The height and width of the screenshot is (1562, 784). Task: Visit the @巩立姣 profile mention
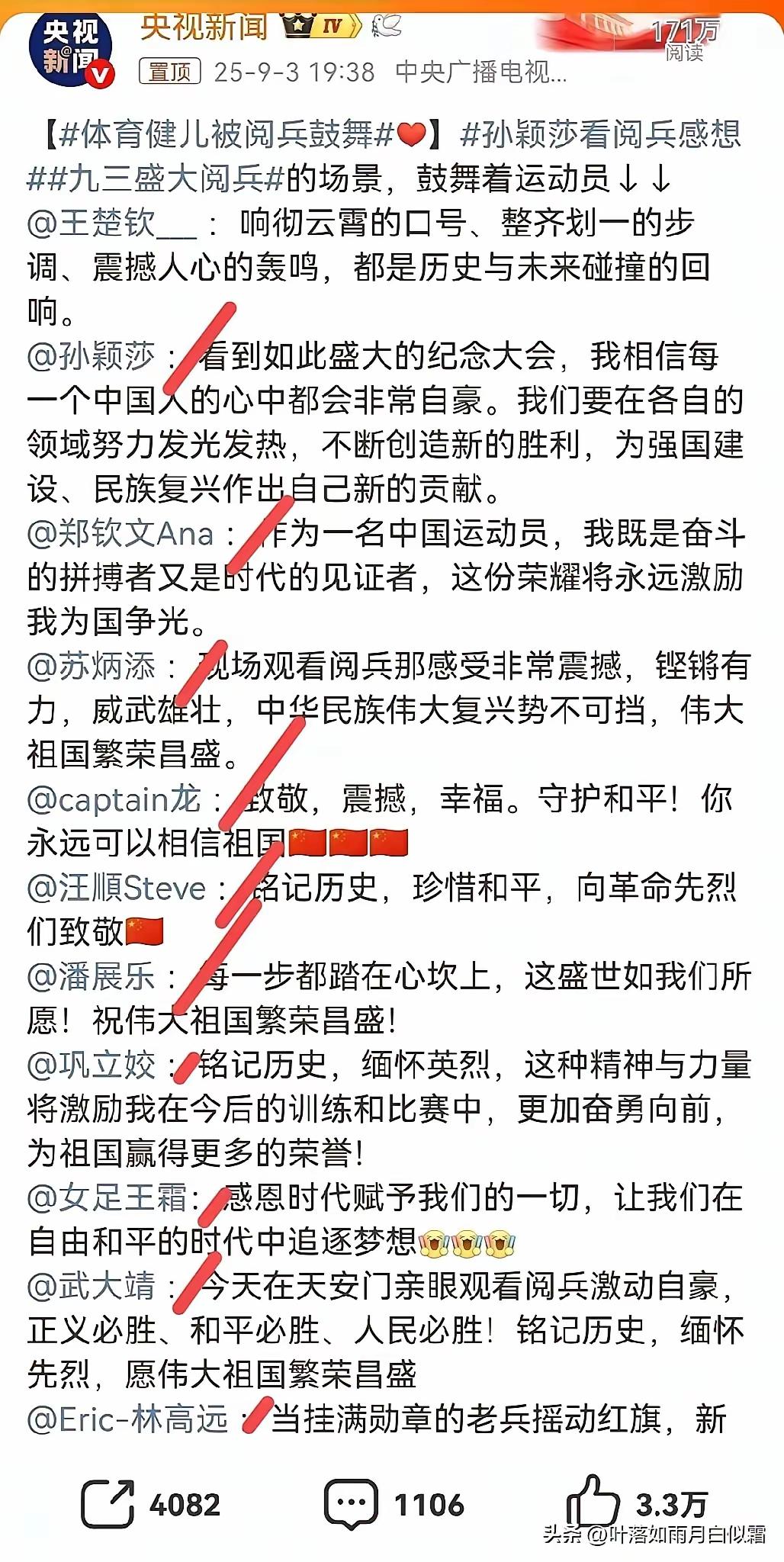pos(92,1065)
